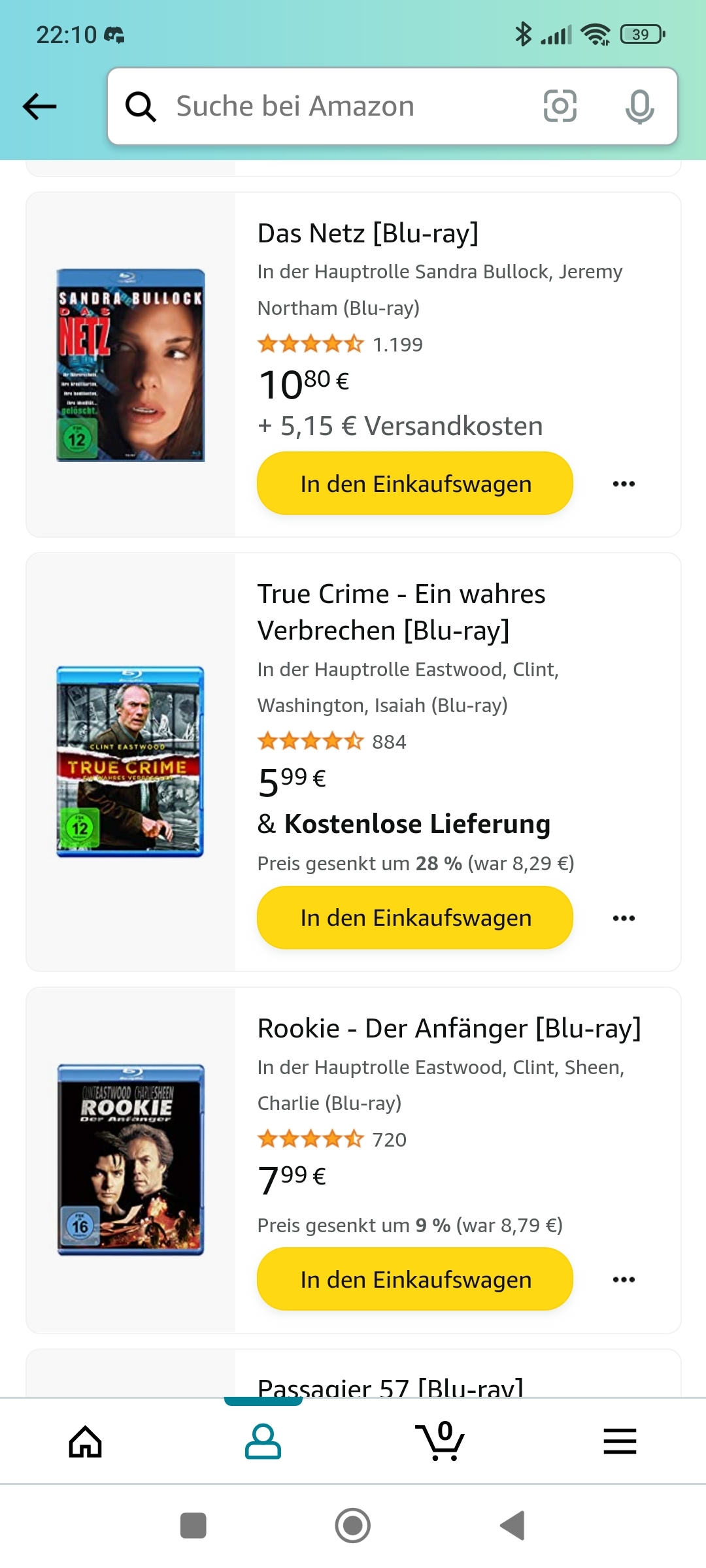The height and width of the screenshot is (1568, 706).
Task: Open the hamburger menu tab
Action: (620, 1442)
